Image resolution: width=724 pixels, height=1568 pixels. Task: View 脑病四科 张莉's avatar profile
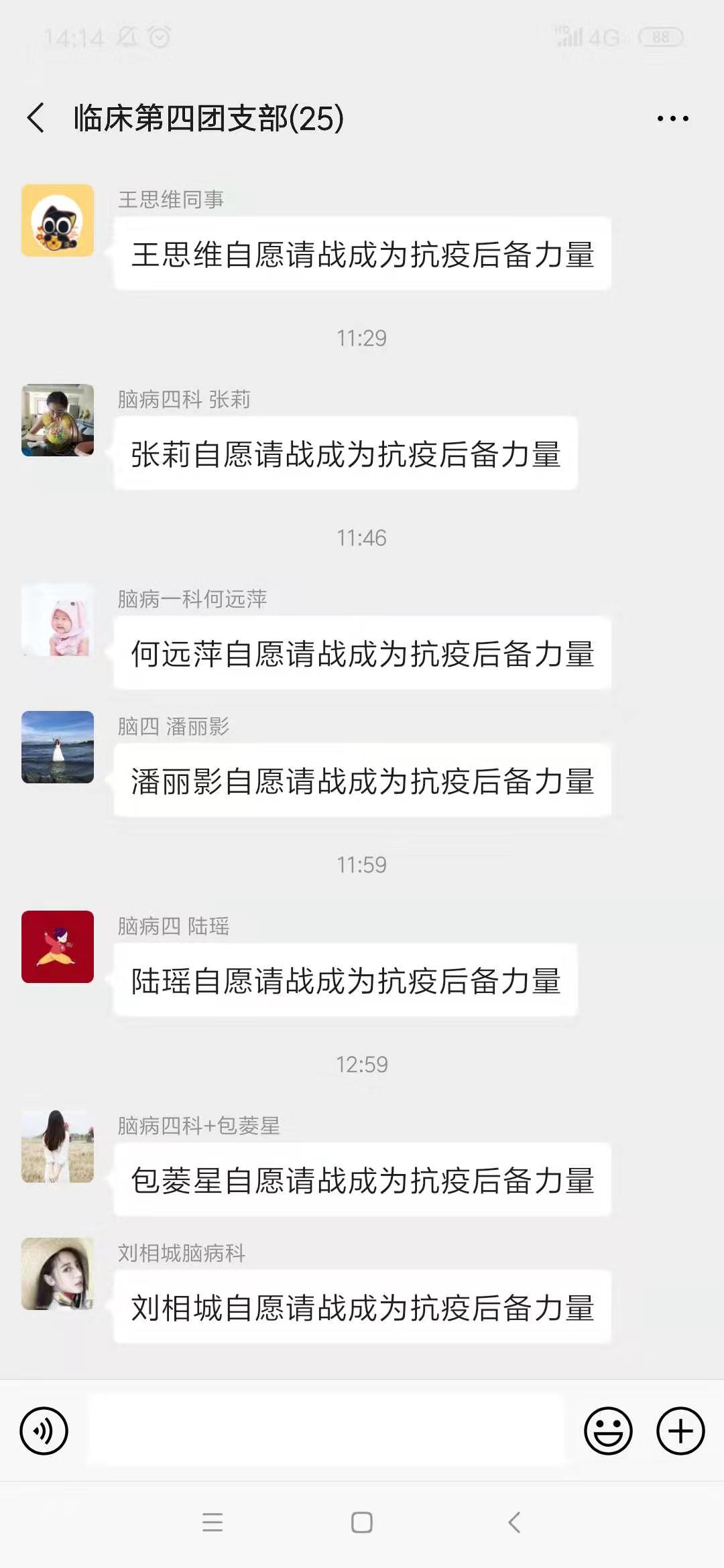[58, 420]
